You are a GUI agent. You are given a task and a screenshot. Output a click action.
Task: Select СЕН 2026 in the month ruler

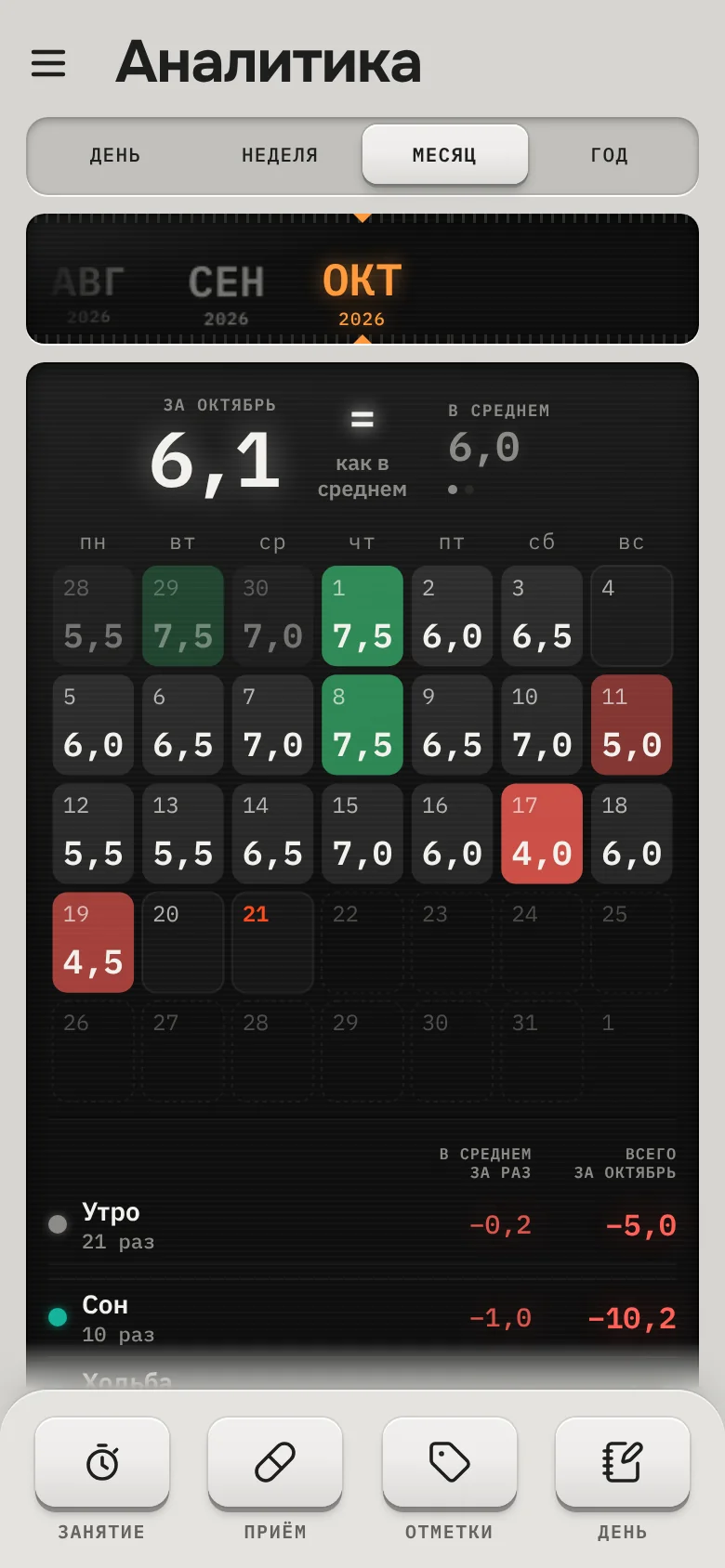(226, 293)
